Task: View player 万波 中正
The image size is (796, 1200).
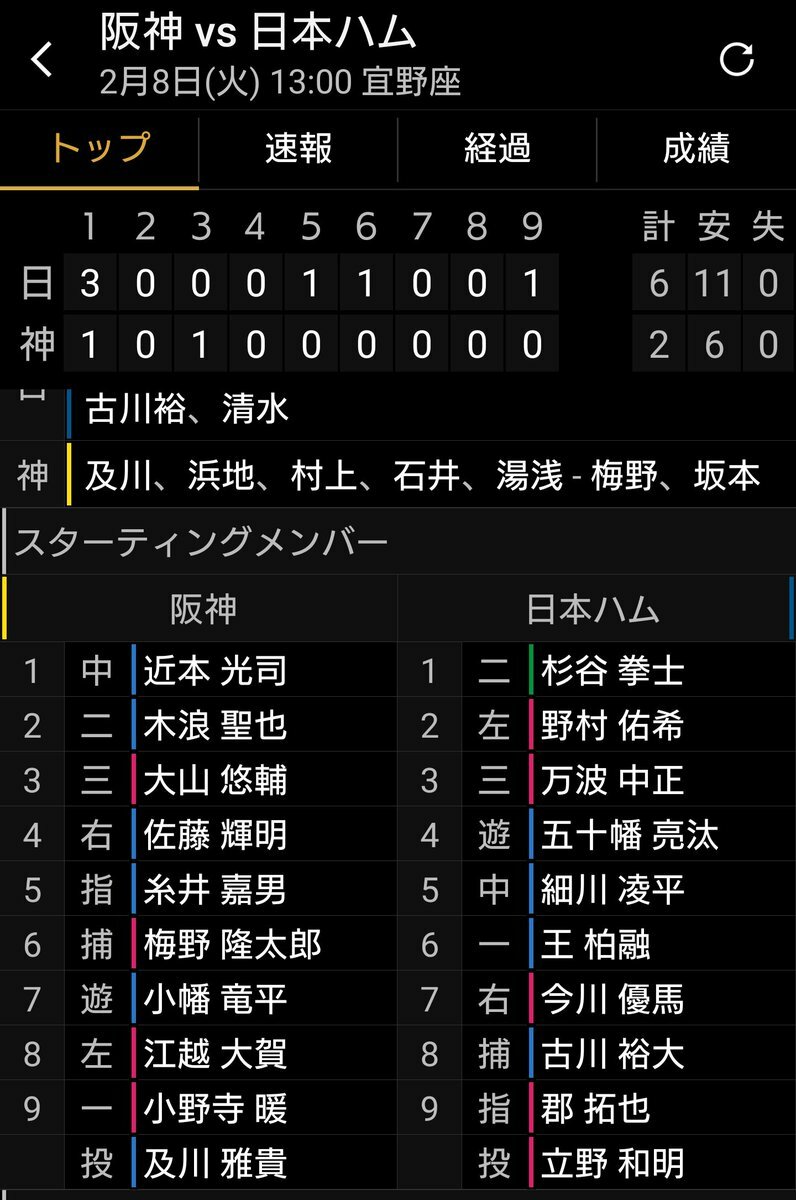Action: (x=612, y=780)
